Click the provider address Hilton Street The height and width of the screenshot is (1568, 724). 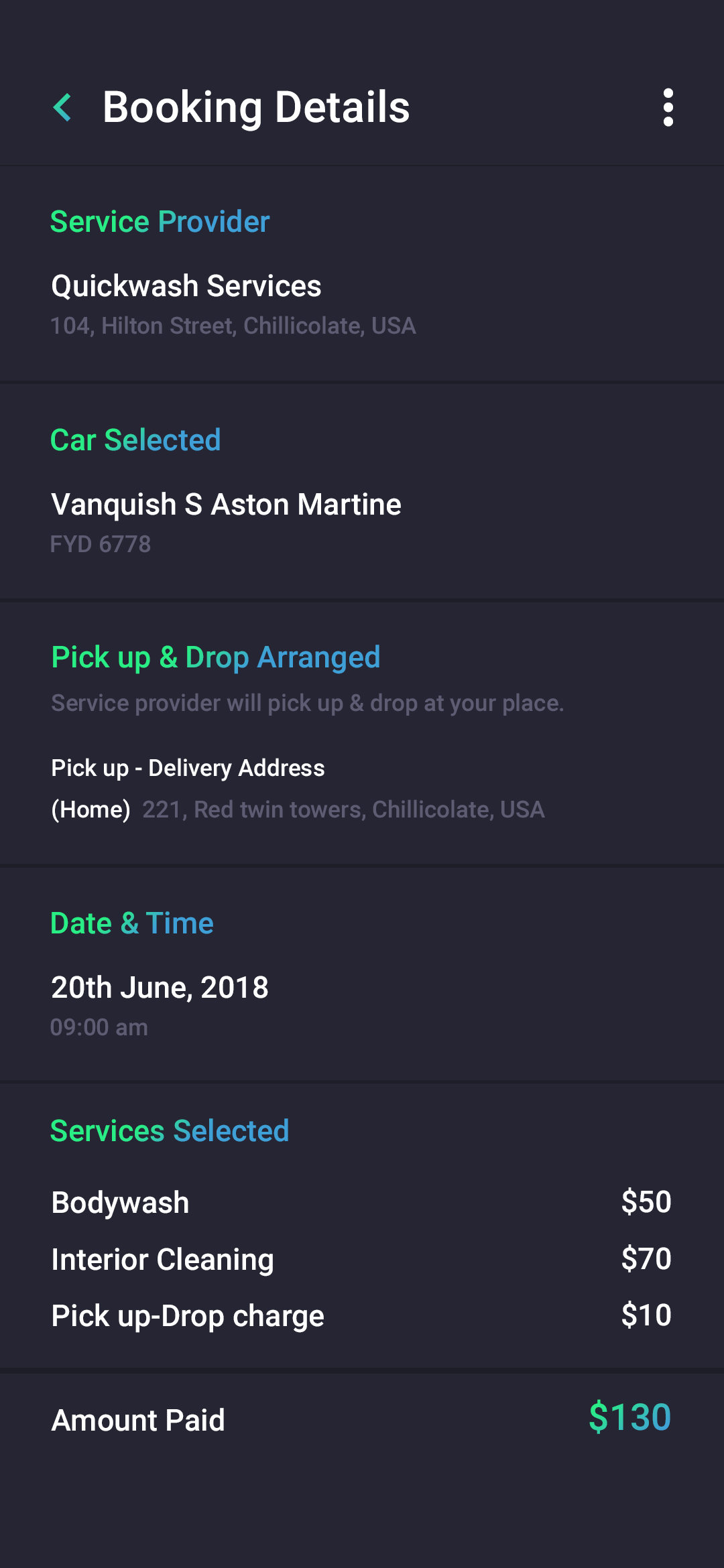(x=234, y=326)
